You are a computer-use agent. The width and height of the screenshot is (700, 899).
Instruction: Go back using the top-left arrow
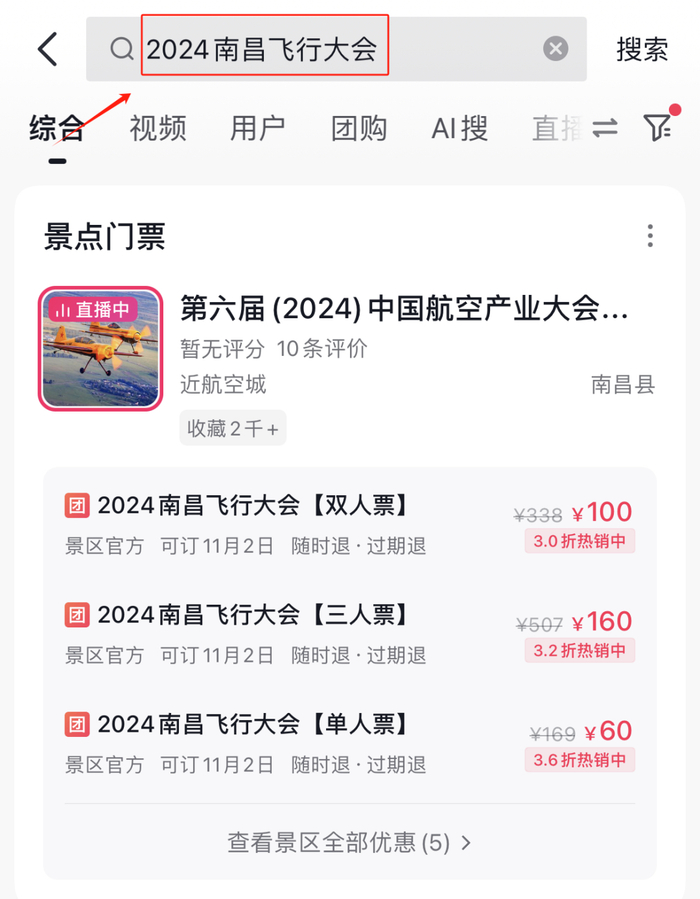click(x=47, y=49)
